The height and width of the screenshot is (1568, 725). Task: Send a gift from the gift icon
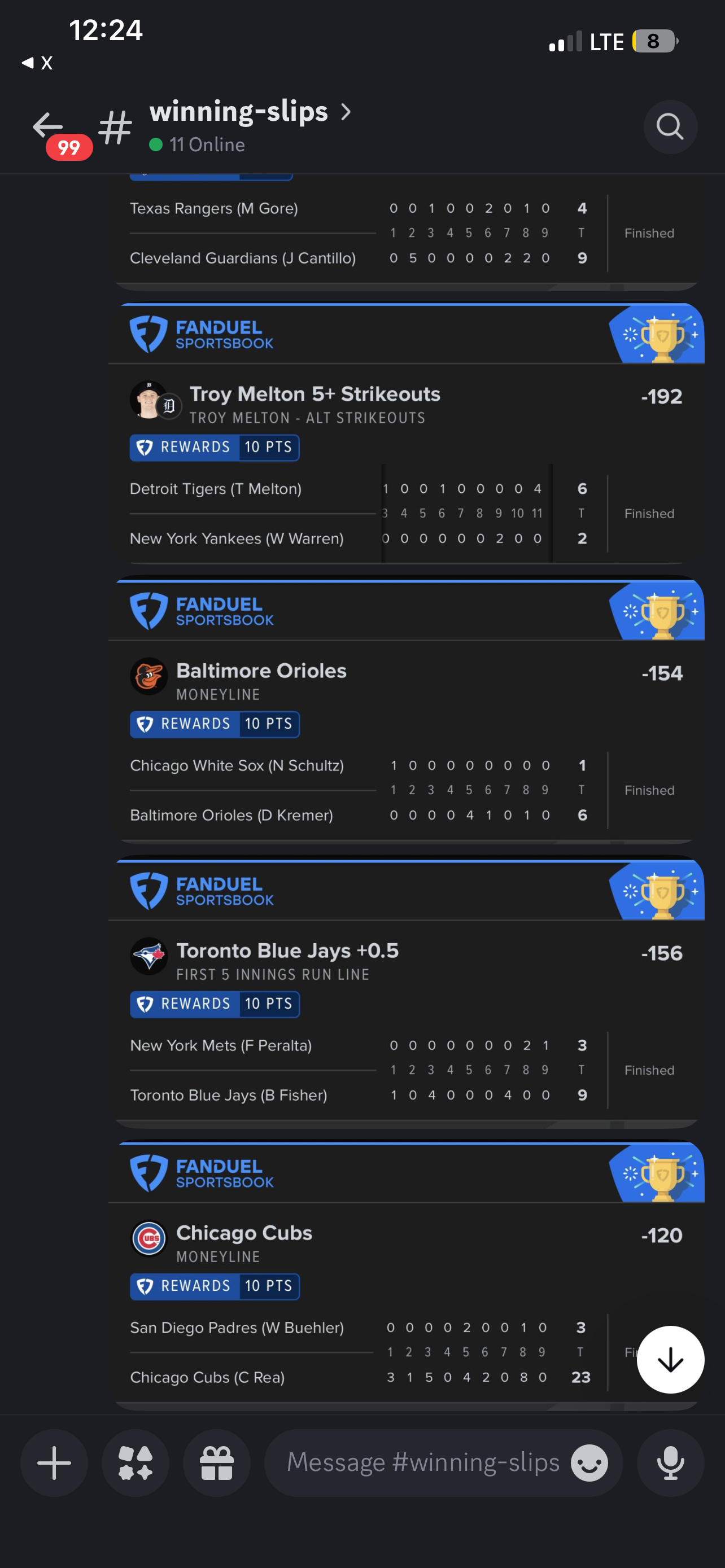click(x=217, y=1462)
